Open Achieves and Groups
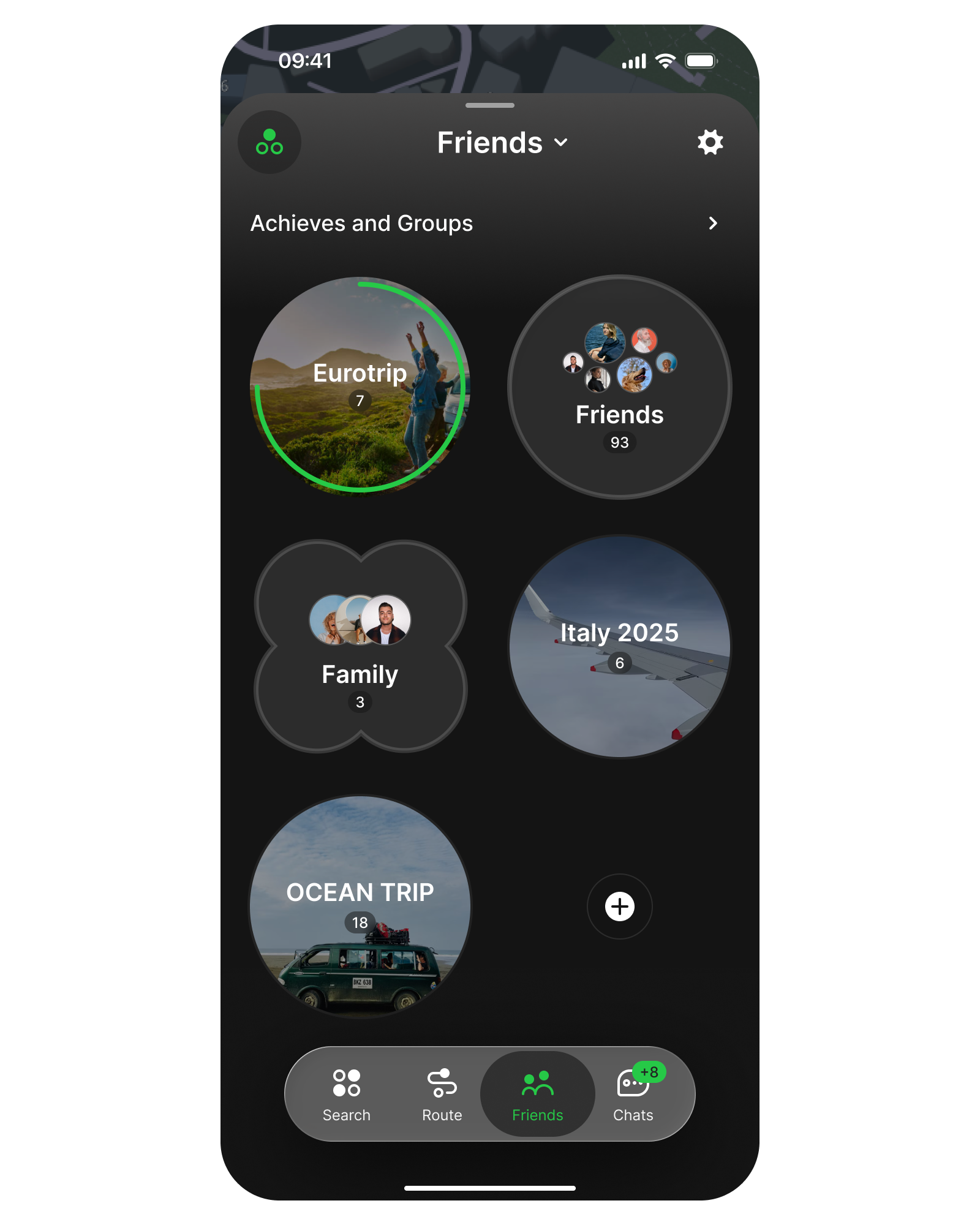Screen dimensions: 980x1225 click(484, 224)
